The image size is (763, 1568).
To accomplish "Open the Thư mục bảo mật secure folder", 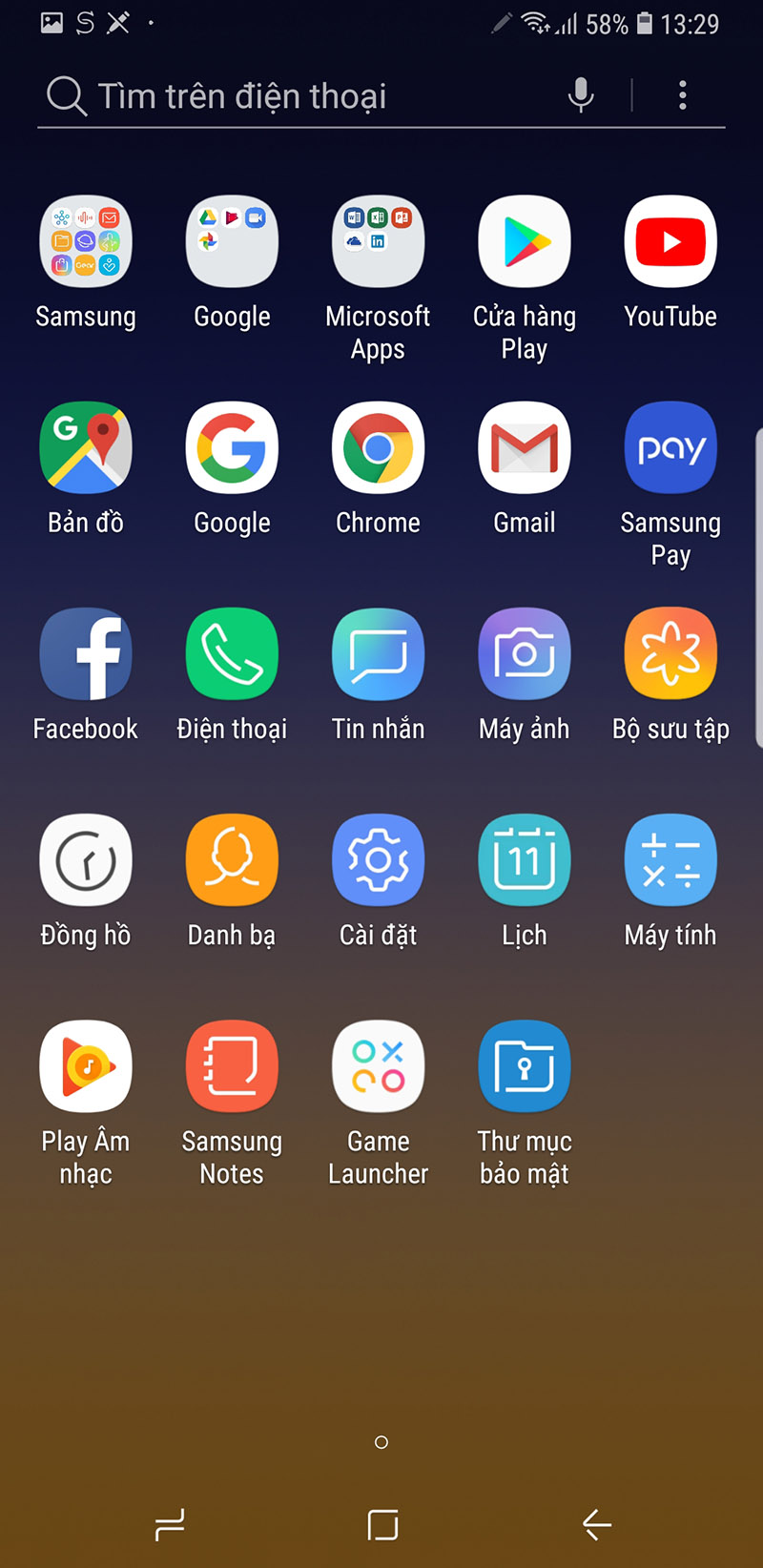I will point(525,1065).
